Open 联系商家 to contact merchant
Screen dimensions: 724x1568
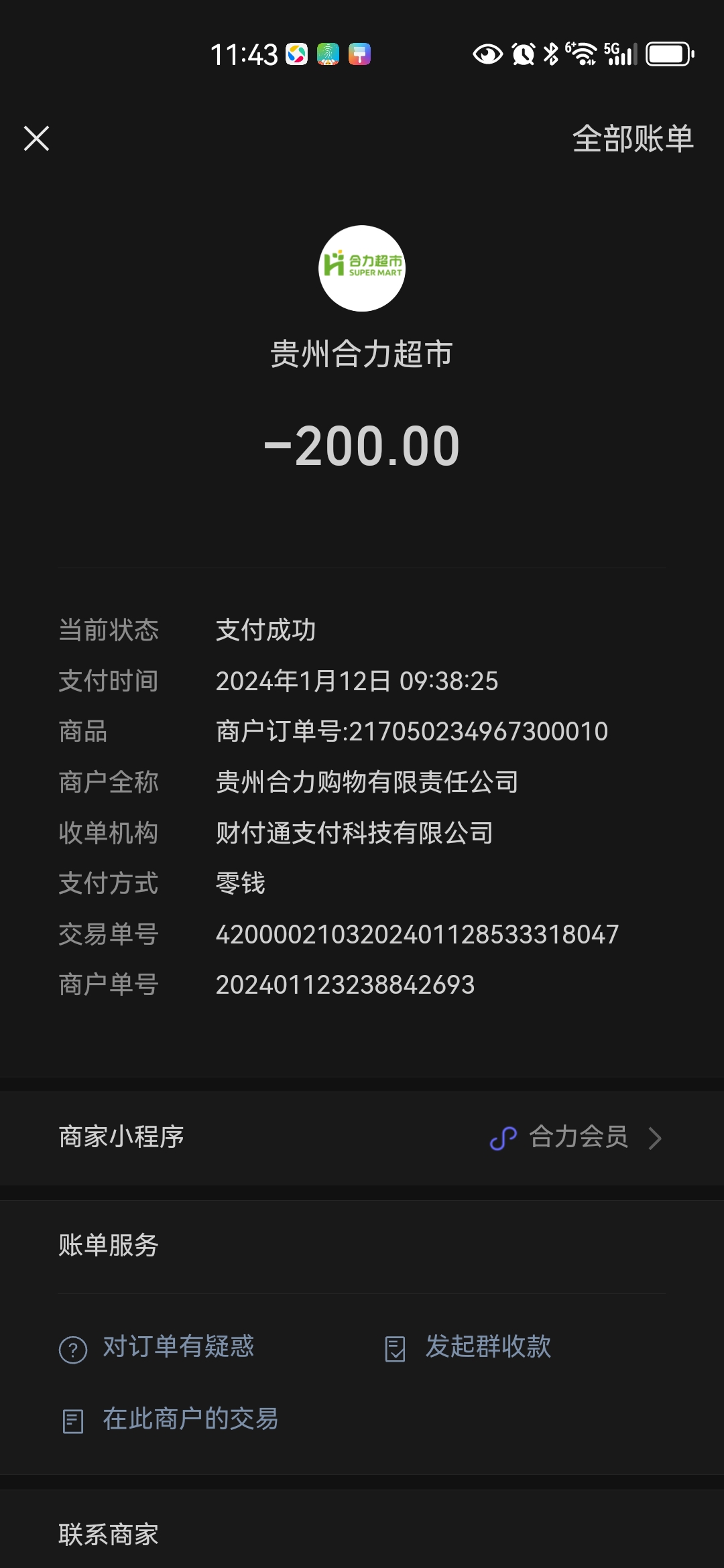coord(109,1534)
